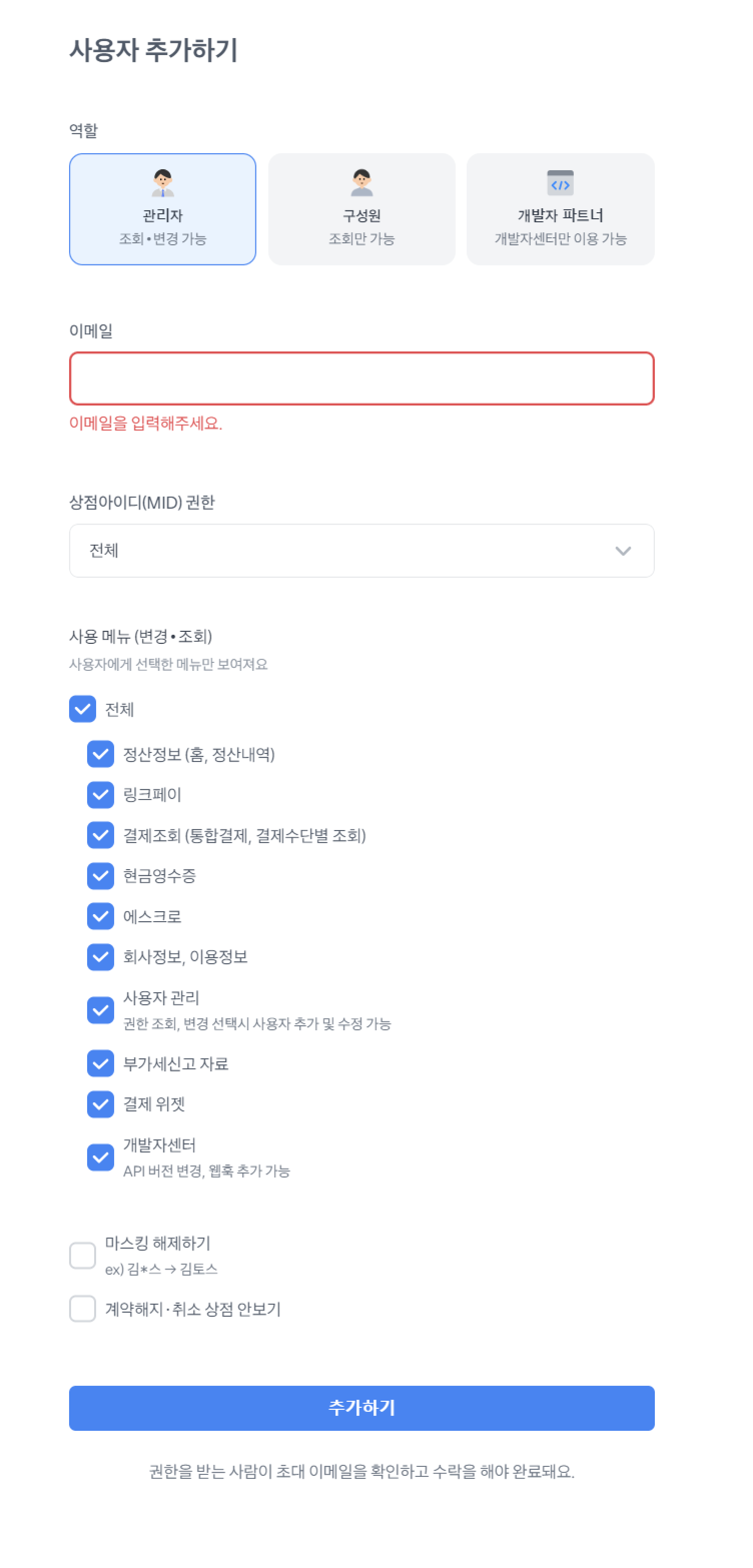Toggle the 현금영수증 checkbox
Image resolution: width=753 pixels, height=1568 pixels.
click(x=101, y=875)
